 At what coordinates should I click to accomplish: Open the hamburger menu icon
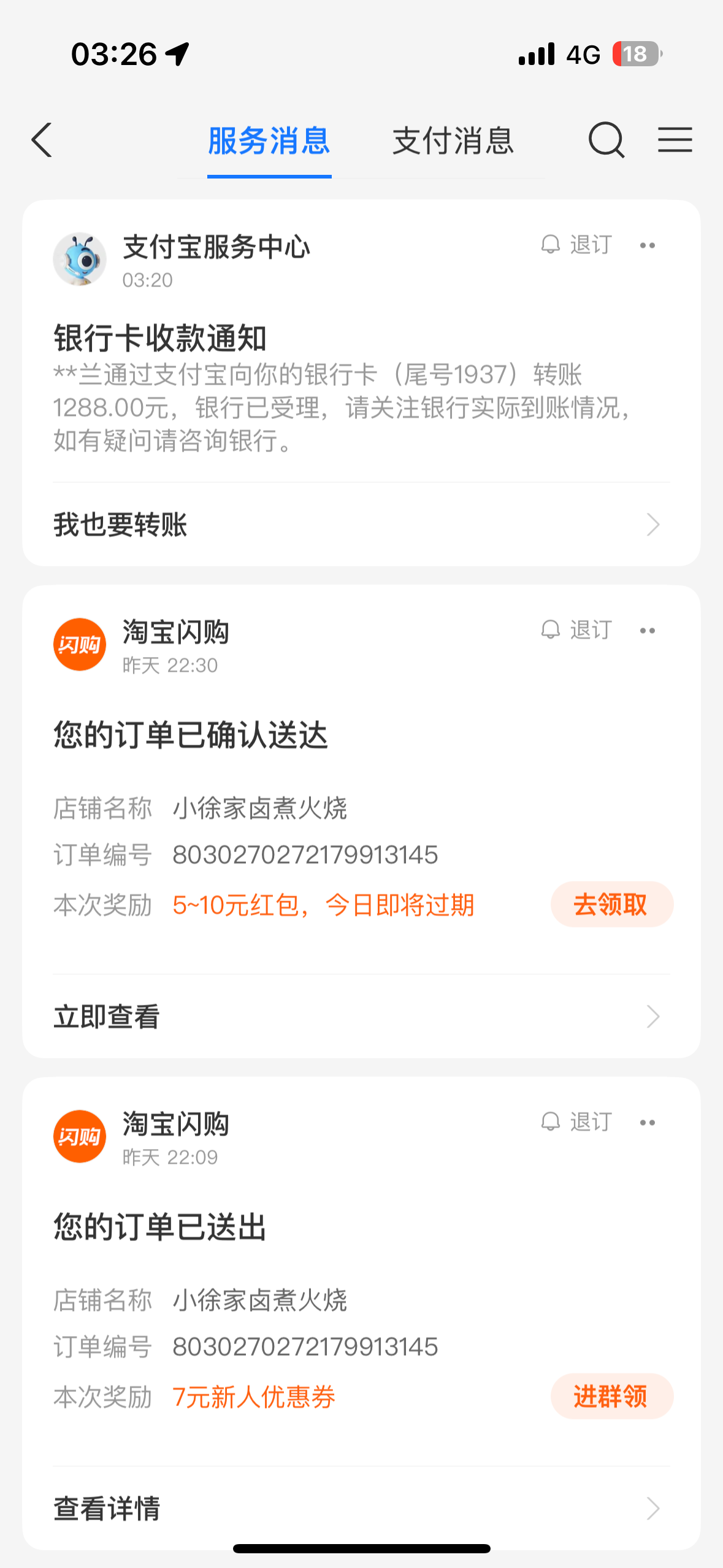tap(675, 140)
